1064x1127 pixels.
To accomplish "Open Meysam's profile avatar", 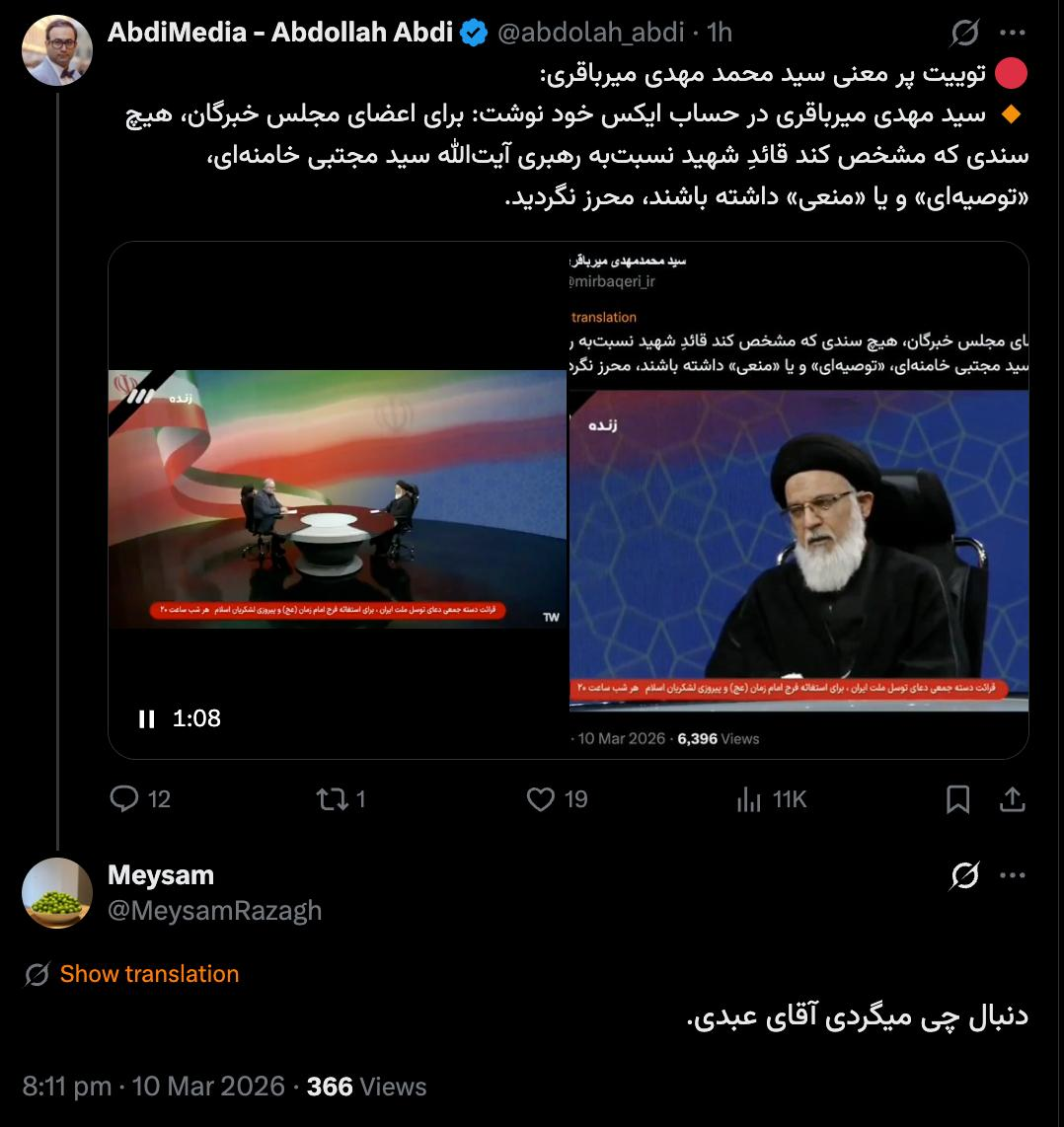I will point(56,892).
